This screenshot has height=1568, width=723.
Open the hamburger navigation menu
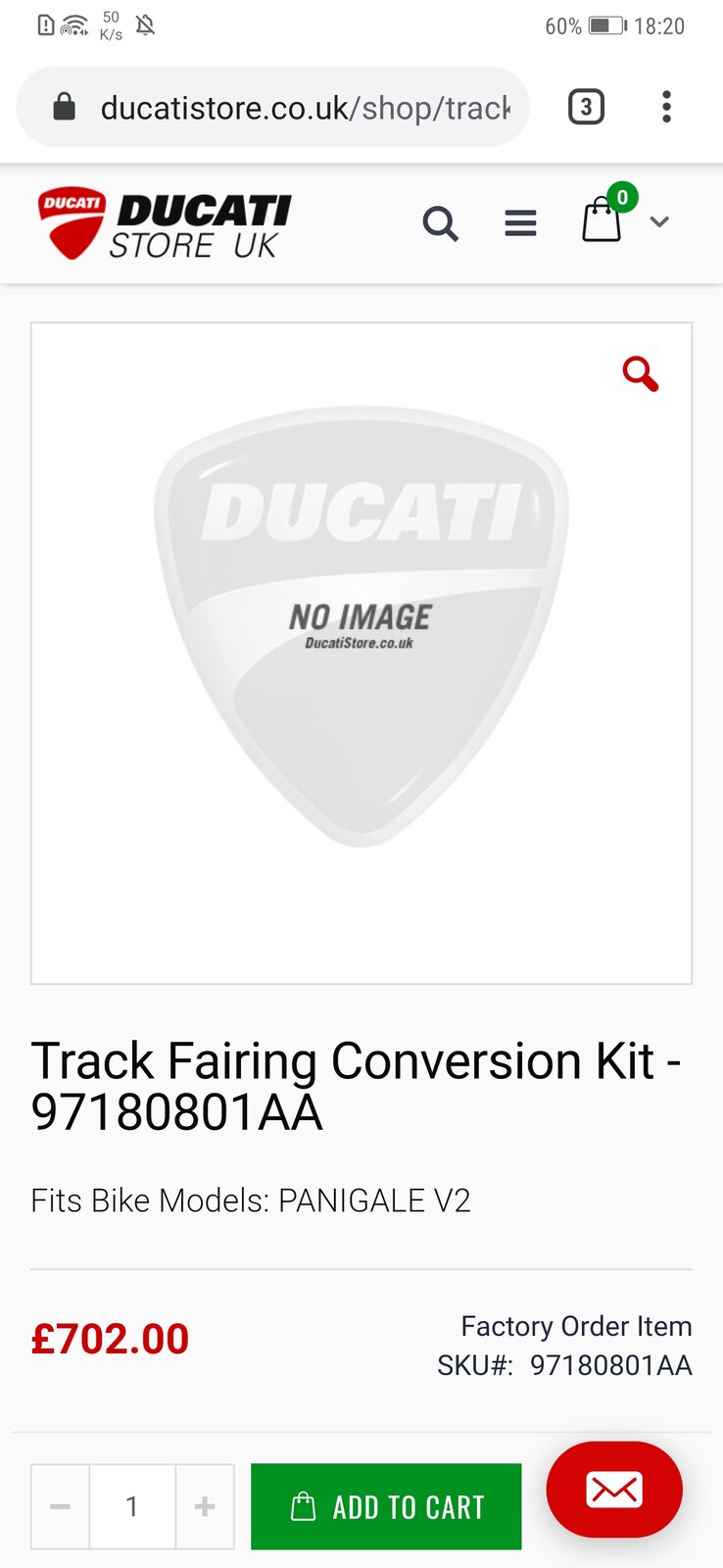point(520,223)
